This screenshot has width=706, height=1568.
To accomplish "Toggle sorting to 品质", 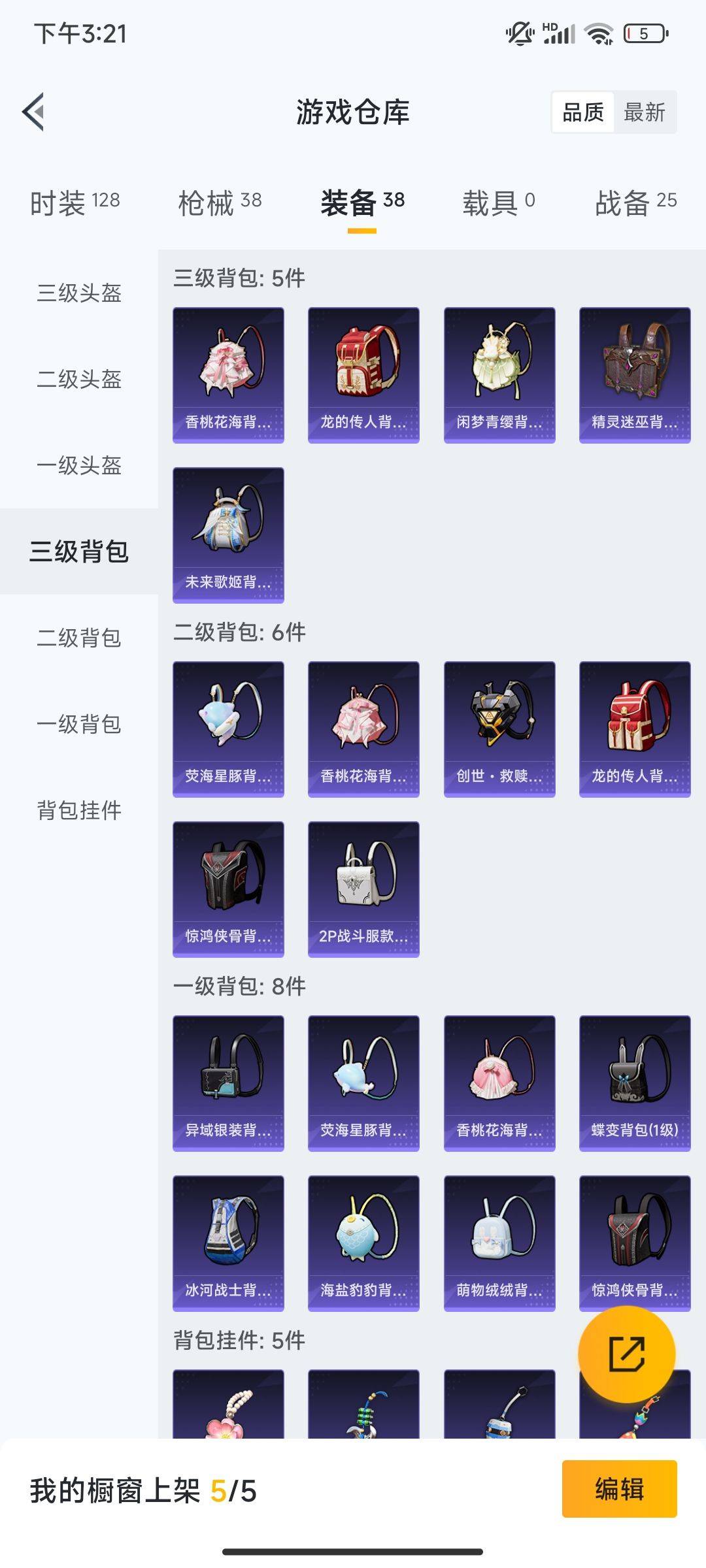I will pos(584,112).
